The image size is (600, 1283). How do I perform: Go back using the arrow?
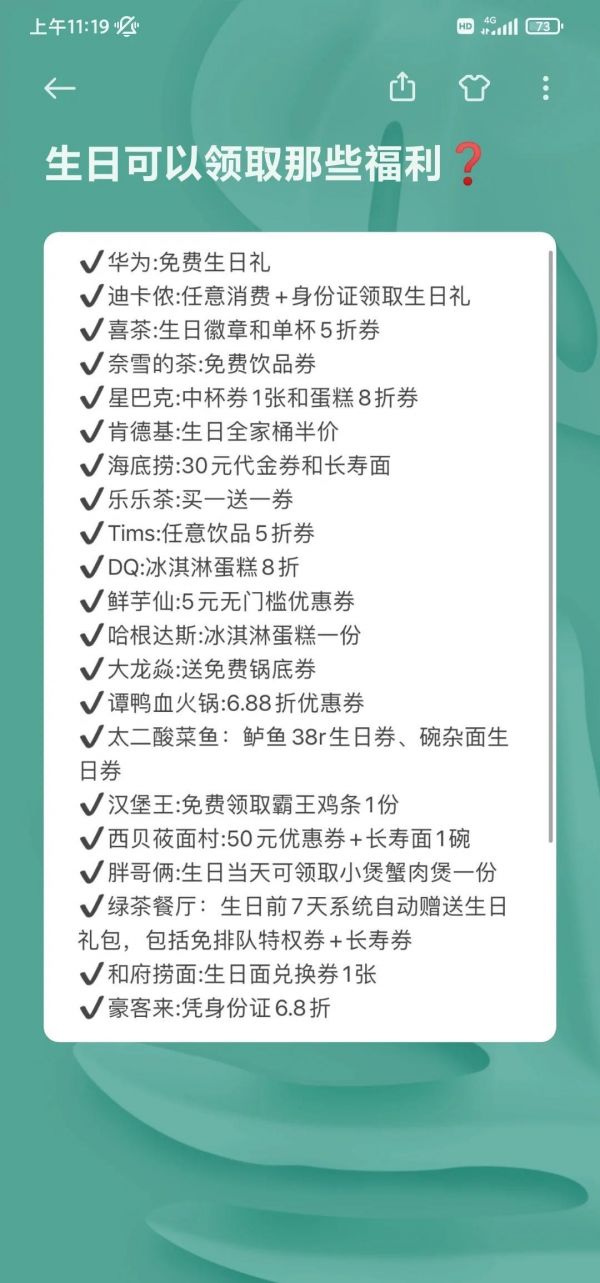point(60,88)
